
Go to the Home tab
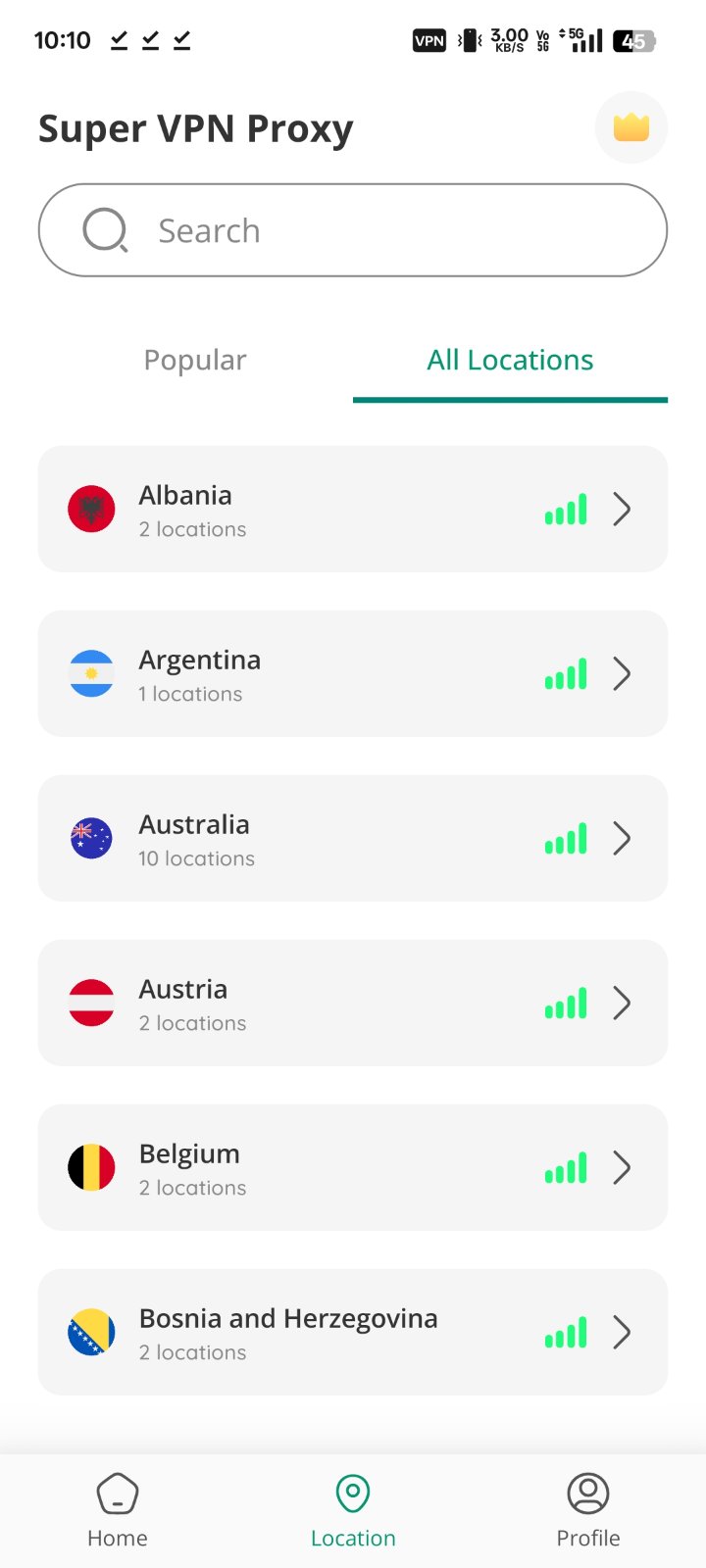(118, 1511)
